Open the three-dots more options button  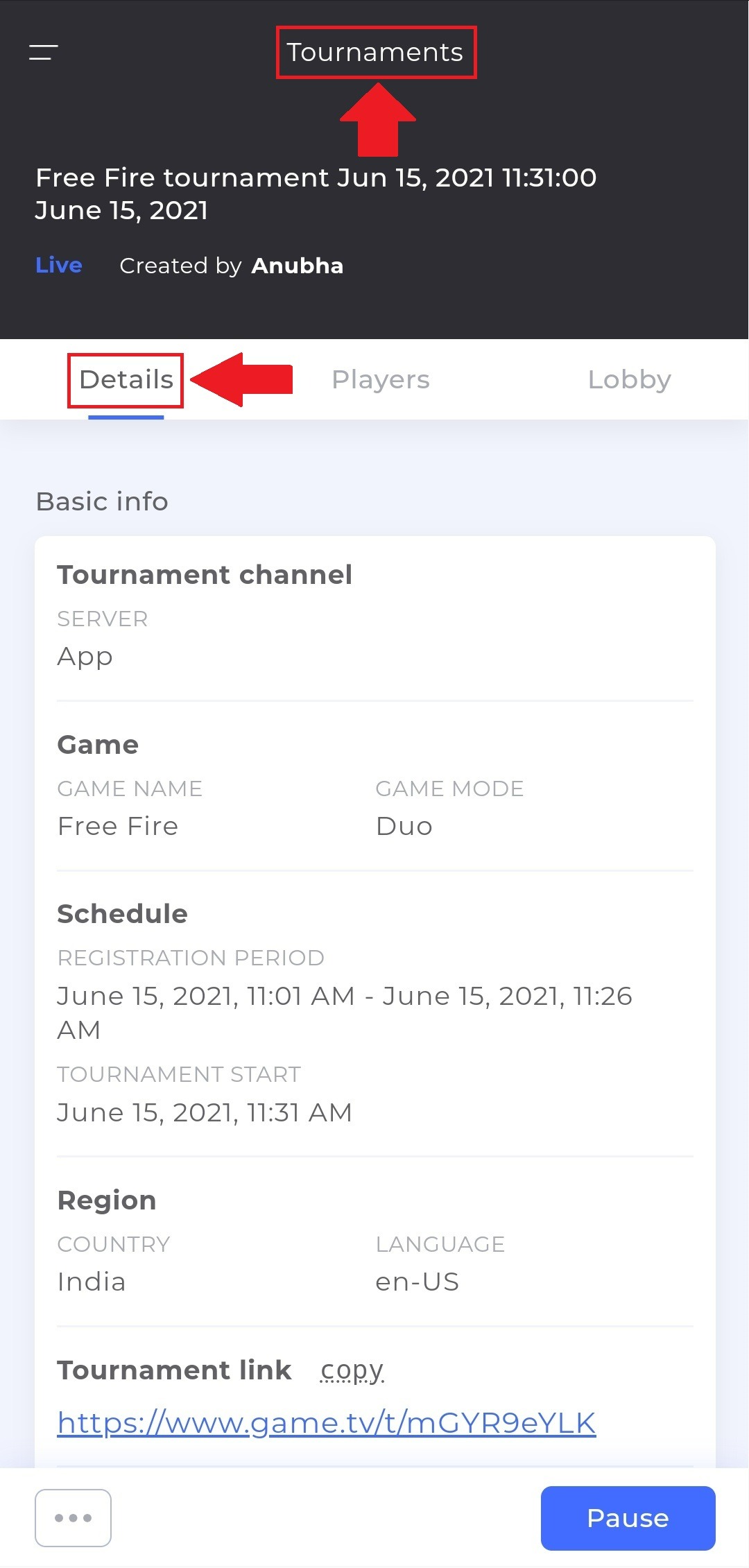click(x=73, y=1518)
